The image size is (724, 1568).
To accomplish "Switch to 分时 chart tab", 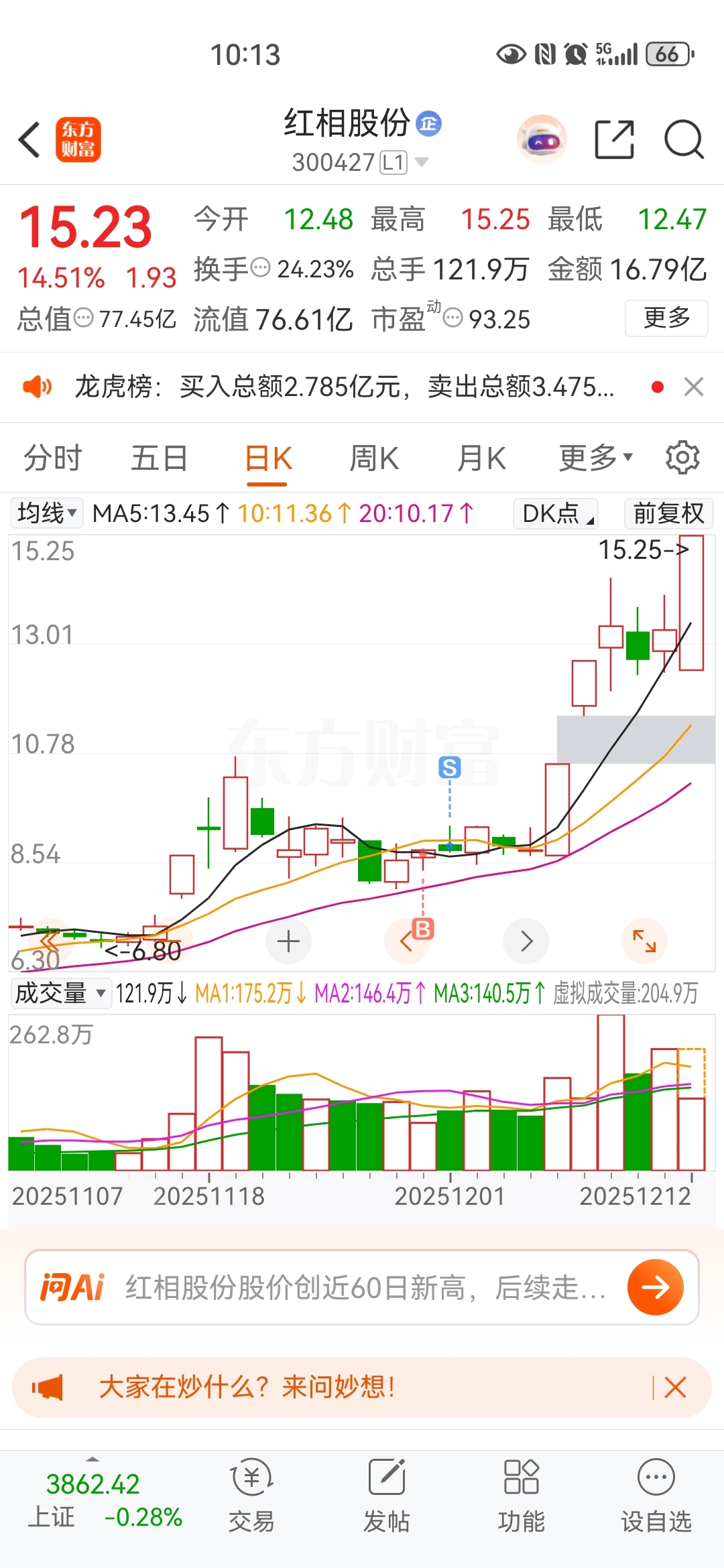I will click(x=52, y=459).
